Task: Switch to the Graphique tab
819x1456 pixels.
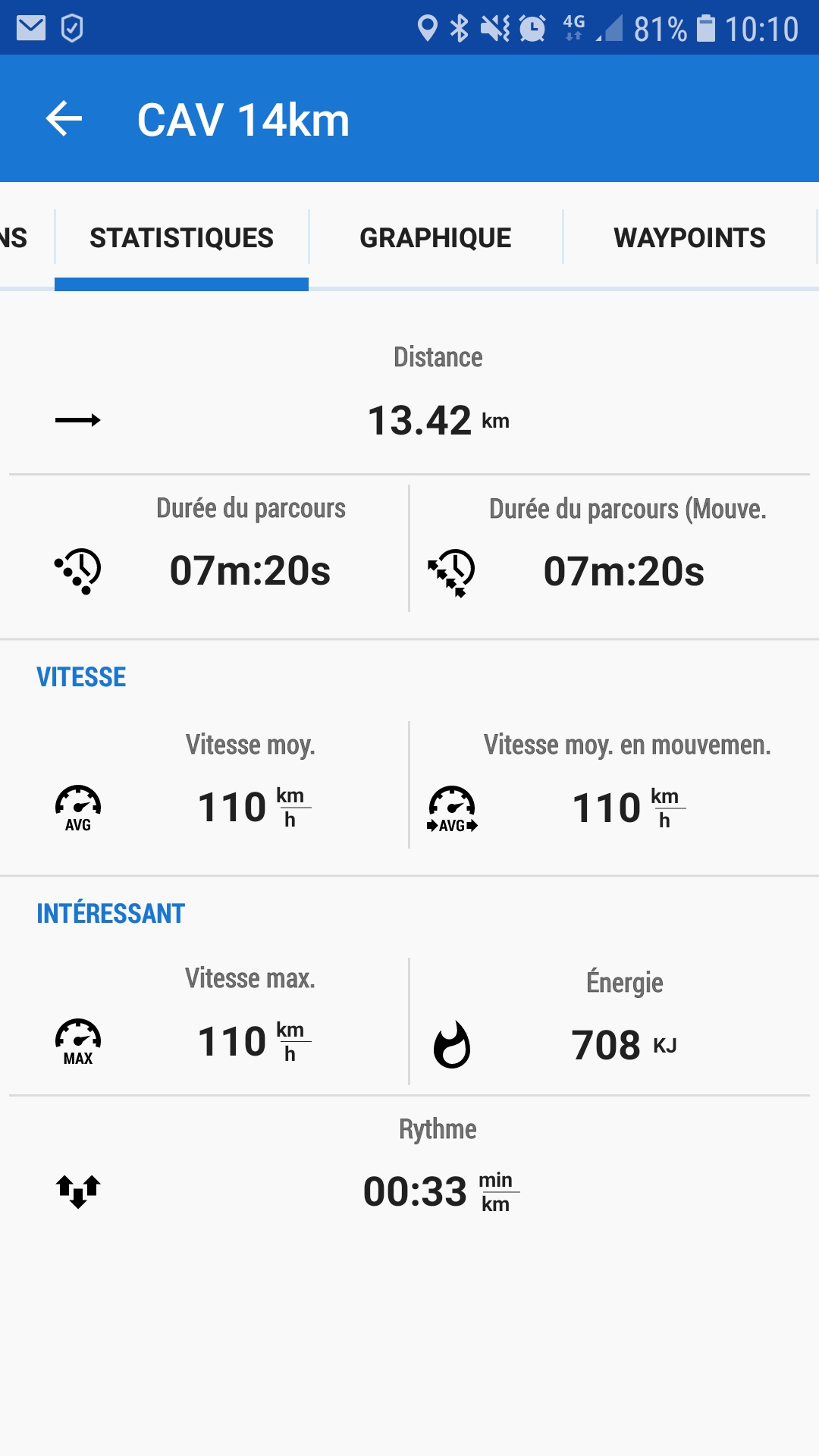Action: [435, 238]
